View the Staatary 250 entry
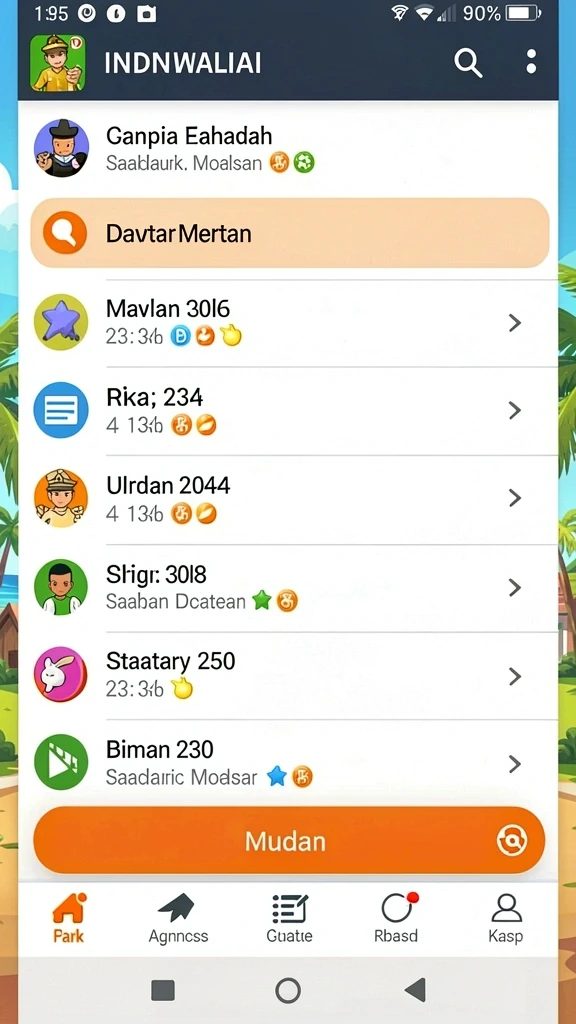 [x=288, y=675]
